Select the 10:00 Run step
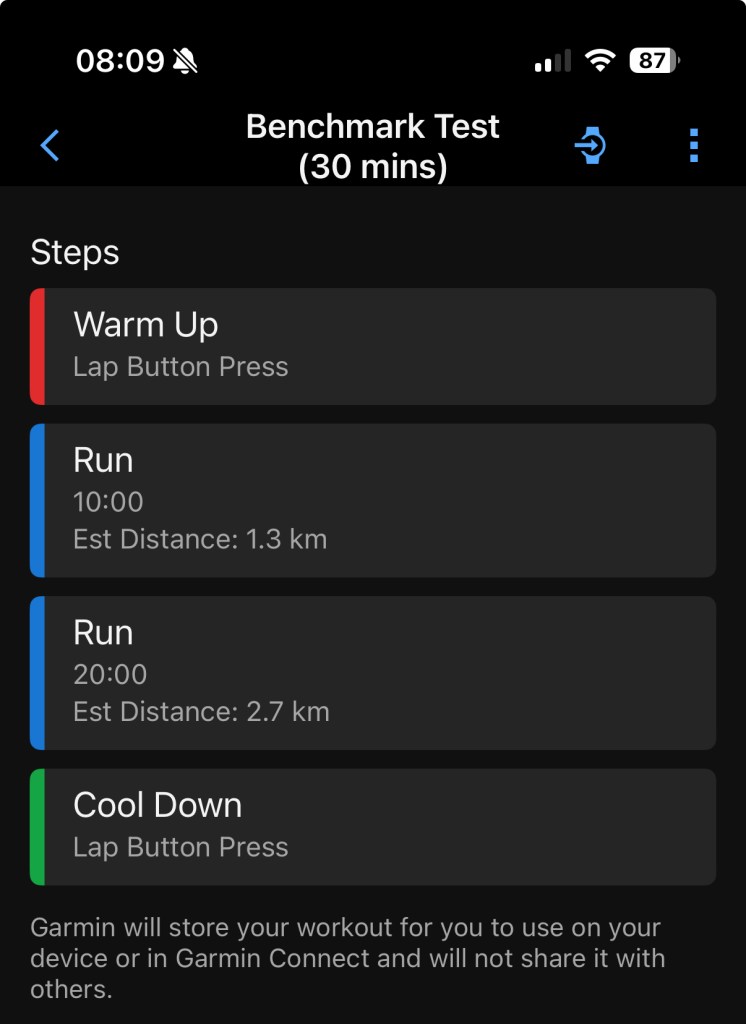This screenshot has width=746, height=1024. click(373, 500)
